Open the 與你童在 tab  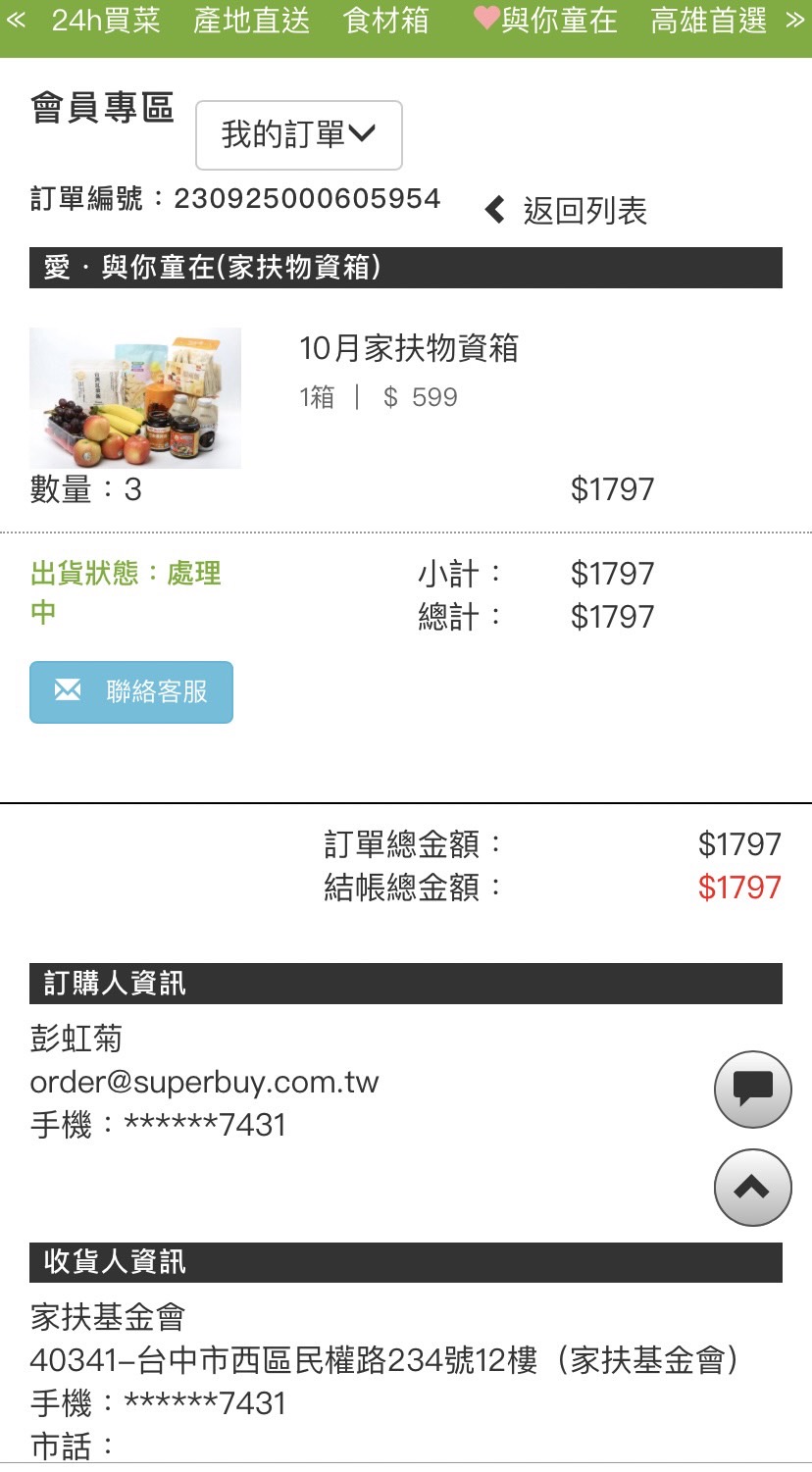[x=545, y=21]
